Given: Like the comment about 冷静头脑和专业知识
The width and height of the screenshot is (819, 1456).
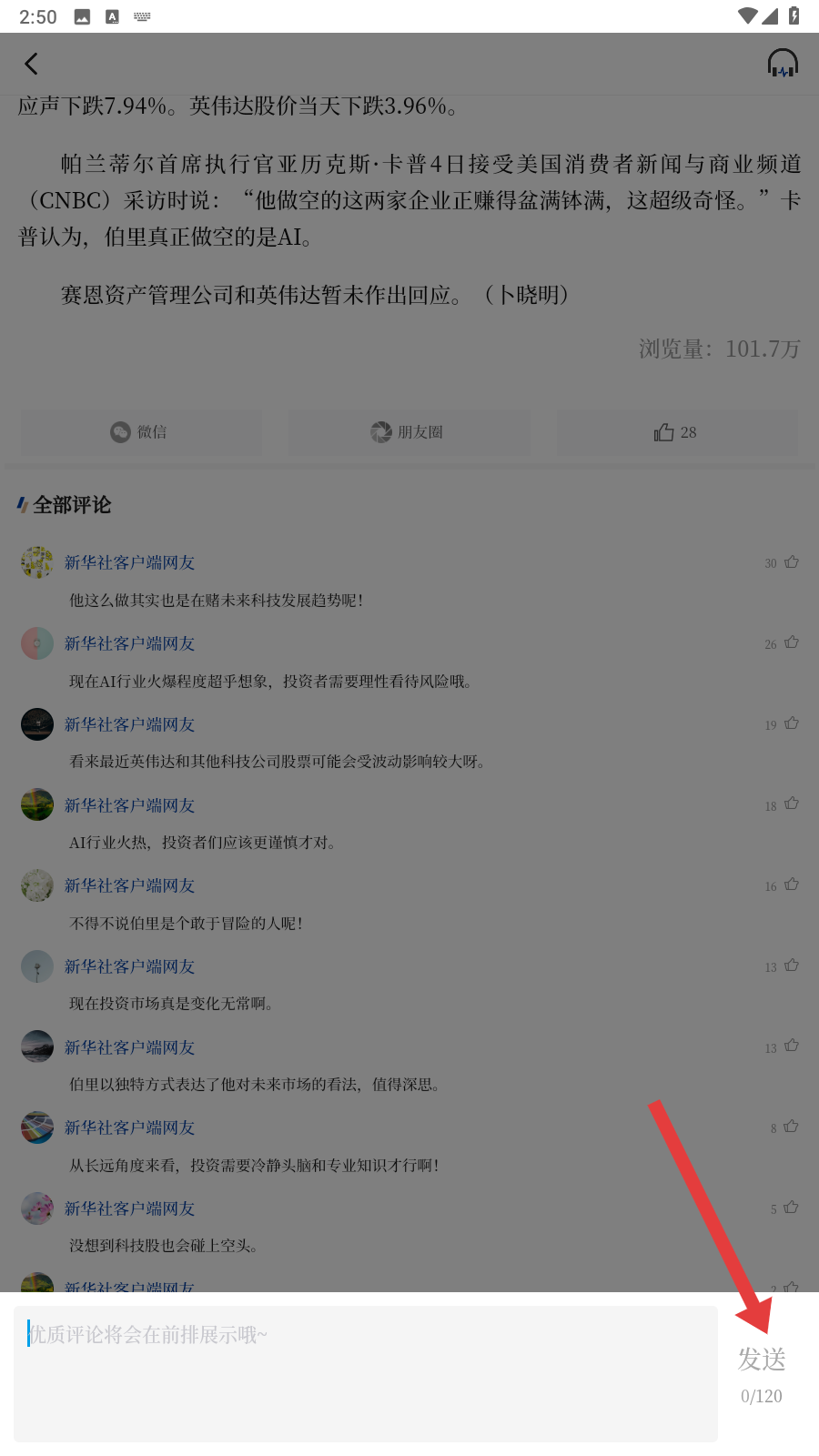Looking at the screenshot, I should [791, 1127].
